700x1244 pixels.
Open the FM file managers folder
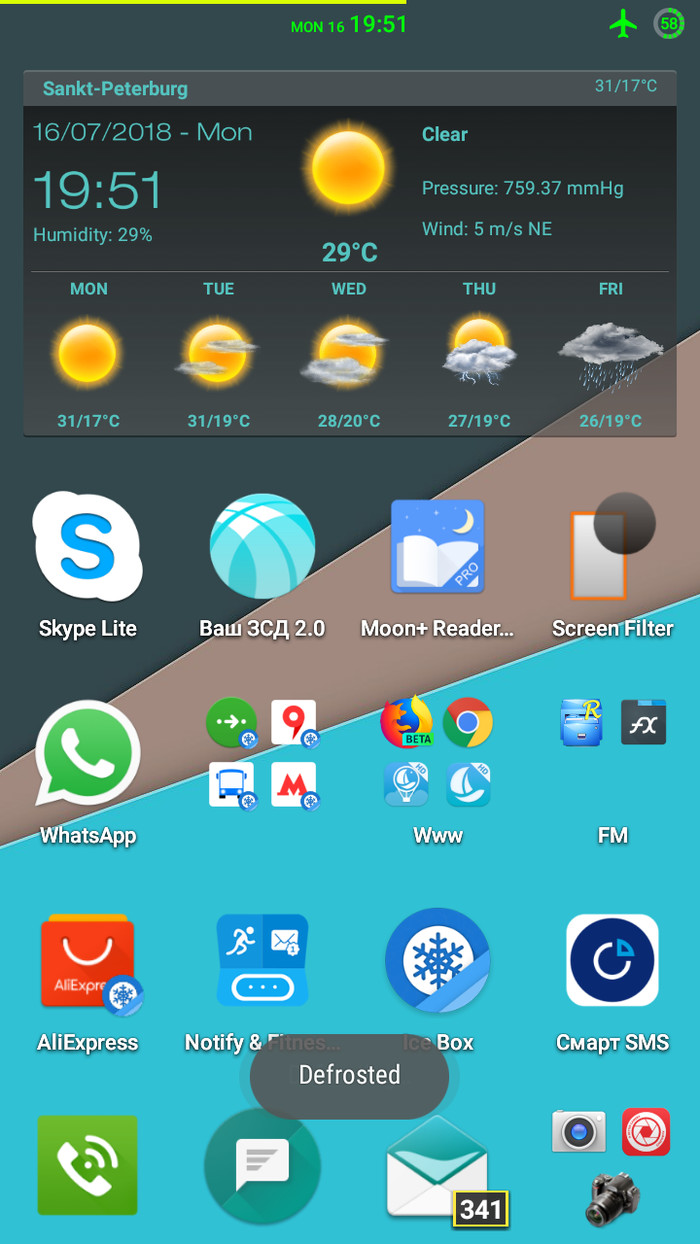tap(612, 753)
